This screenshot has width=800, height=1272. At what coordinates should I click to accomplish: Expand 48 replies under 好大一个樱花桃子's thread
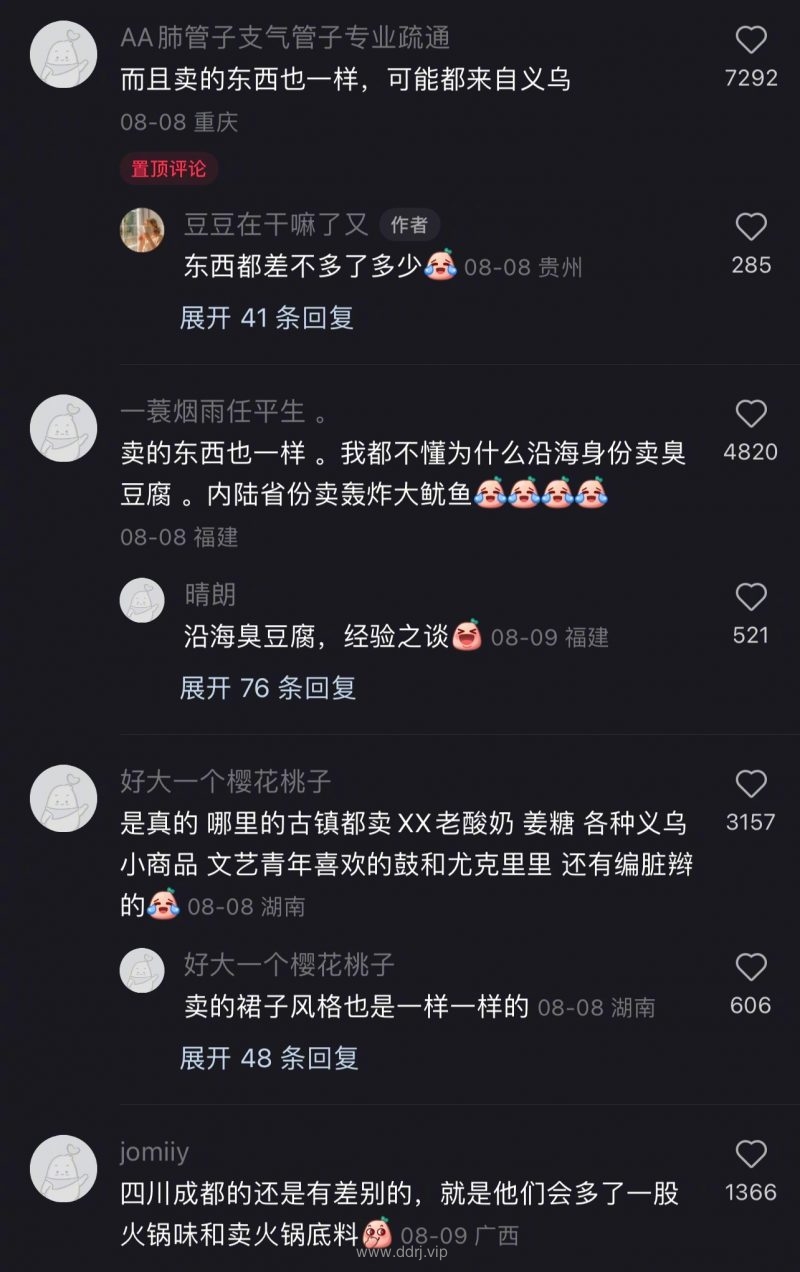[x=268, y=1058]
